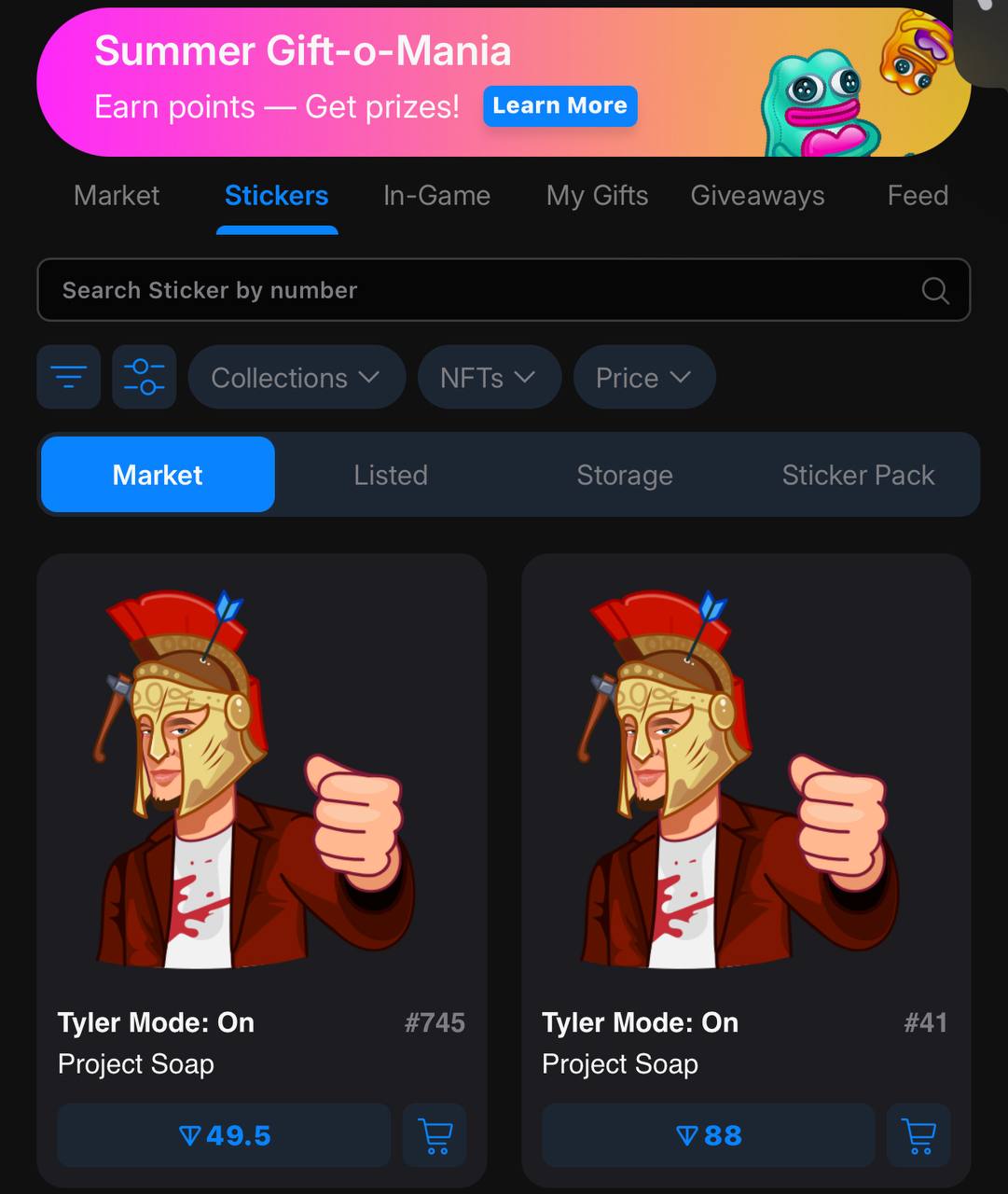Image resolution: width=1008 pixels, height=1194 pixels.
Task: Tap Learn More on Summer Gift-o-Mania banner
Action: pyautogui.click(x=559, y=106)
